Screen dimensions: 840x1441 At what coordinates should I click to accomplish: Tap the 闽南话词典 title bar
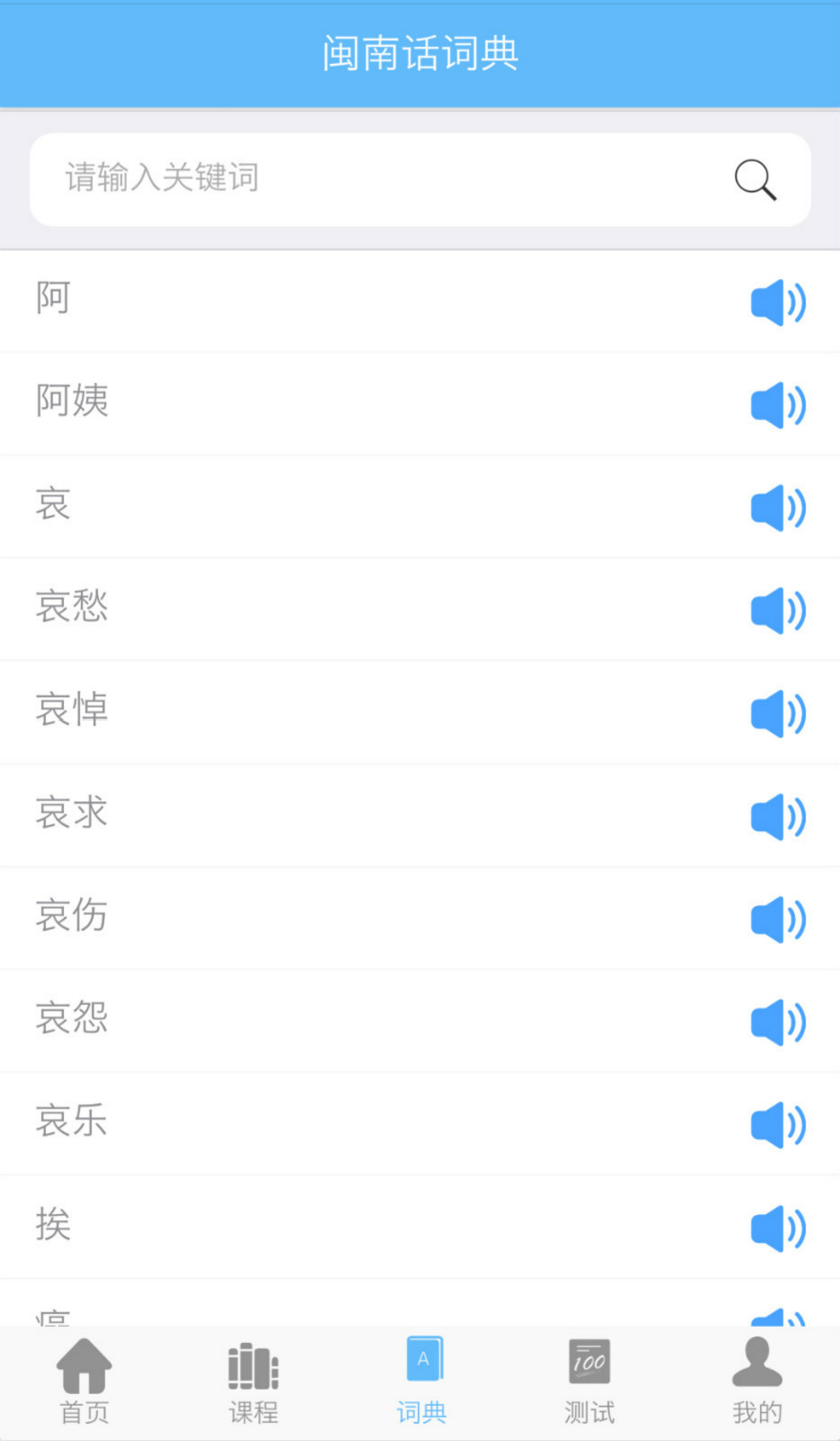pyautogui.click(x=420, y=54)
